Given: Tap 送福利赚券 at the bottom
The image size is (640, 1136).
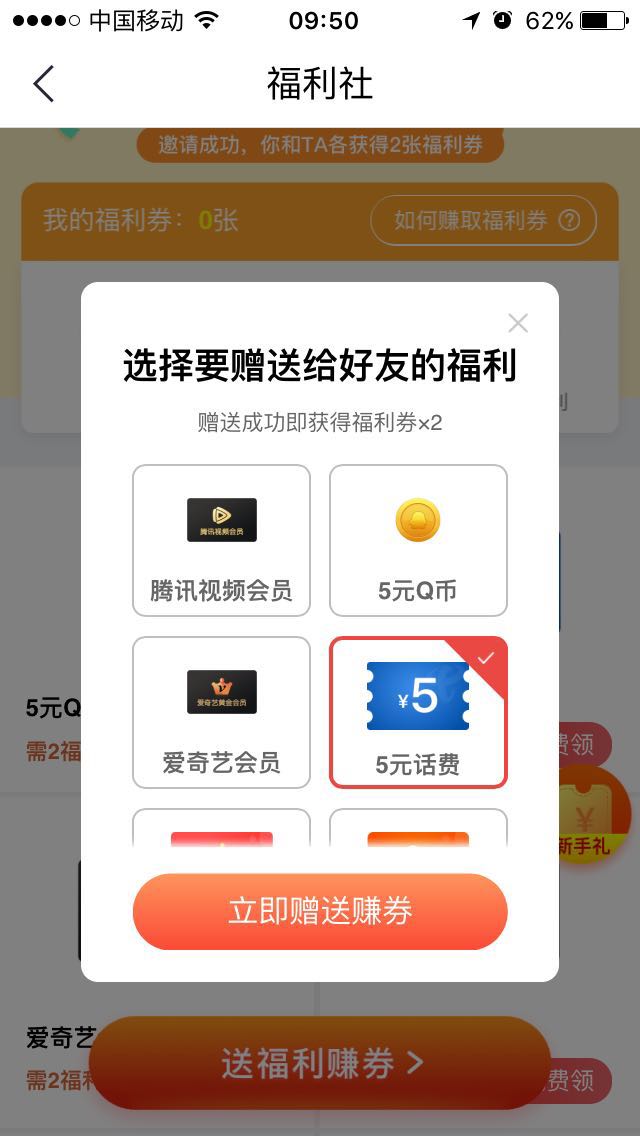Looking at the screenshot, I should coord(320,1063).
